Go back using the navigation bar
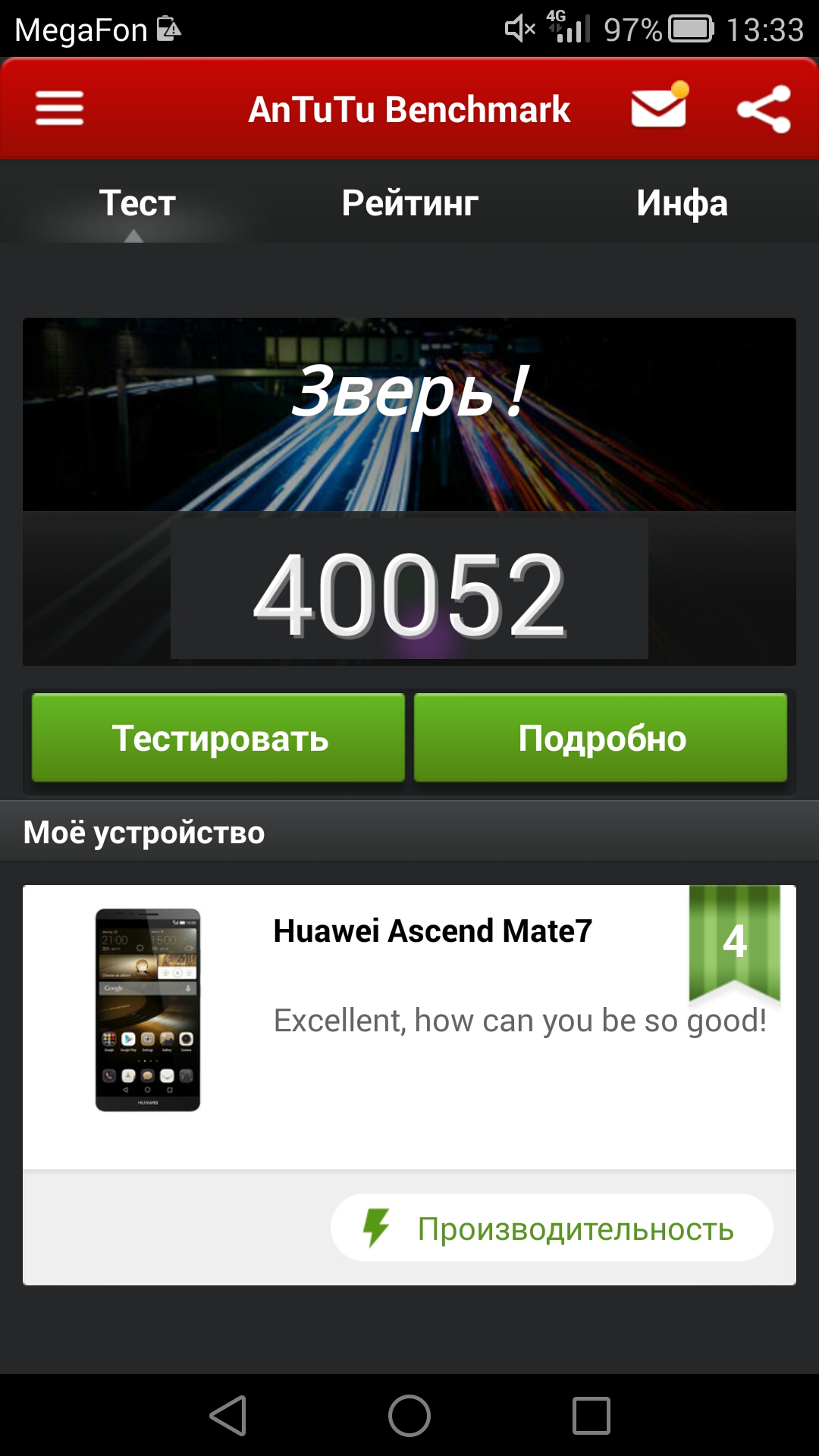Viewport: 819px width, 1456px height. pyautogui.click(x=228, y=1416)
